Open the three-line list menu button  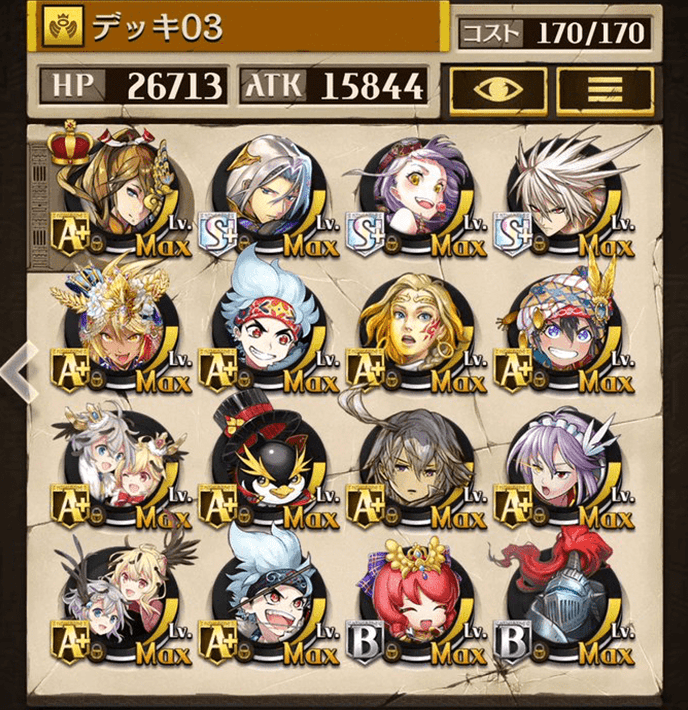tap(605, 87)
